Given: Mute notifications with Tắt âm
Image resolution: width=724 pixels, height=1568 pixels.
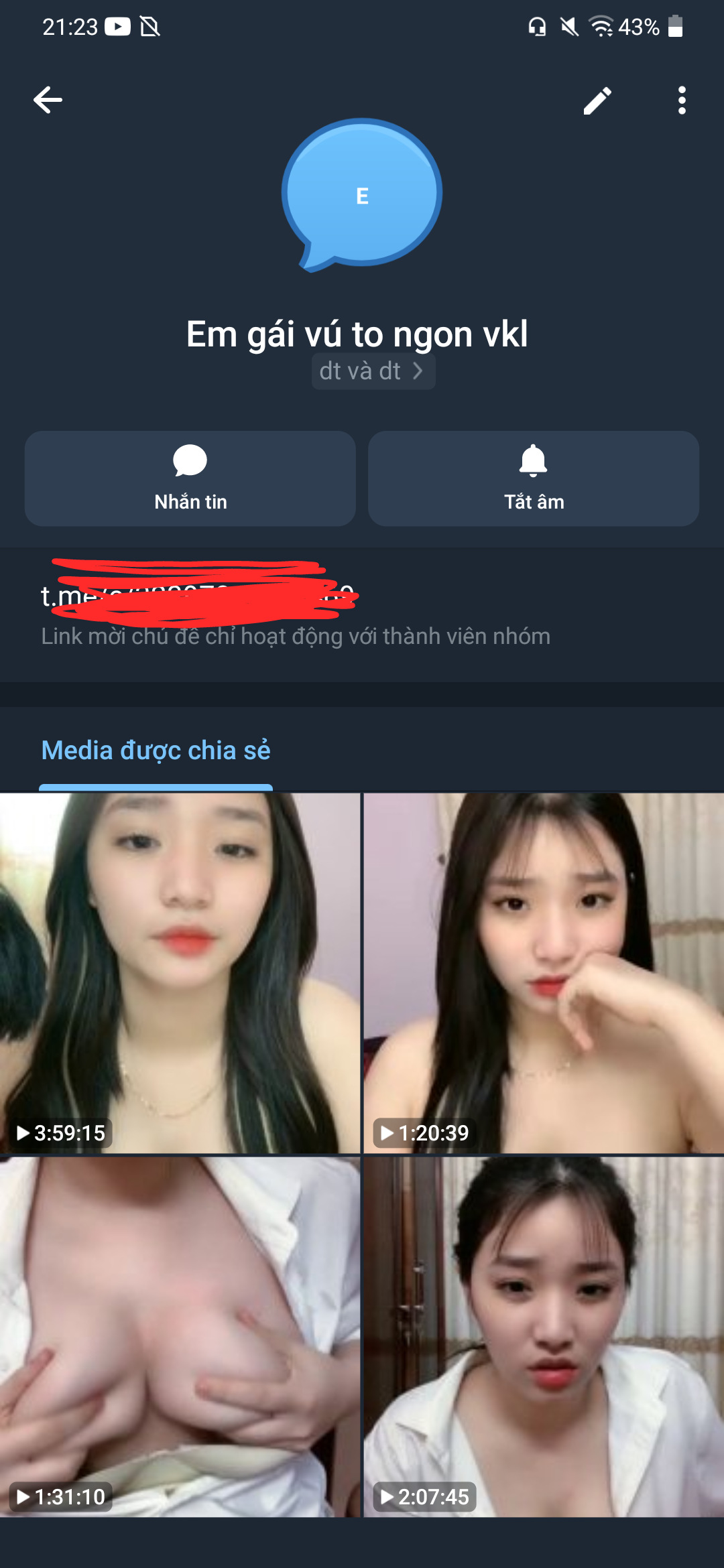Looking at the screenshot, I should [x=534, y=478].
